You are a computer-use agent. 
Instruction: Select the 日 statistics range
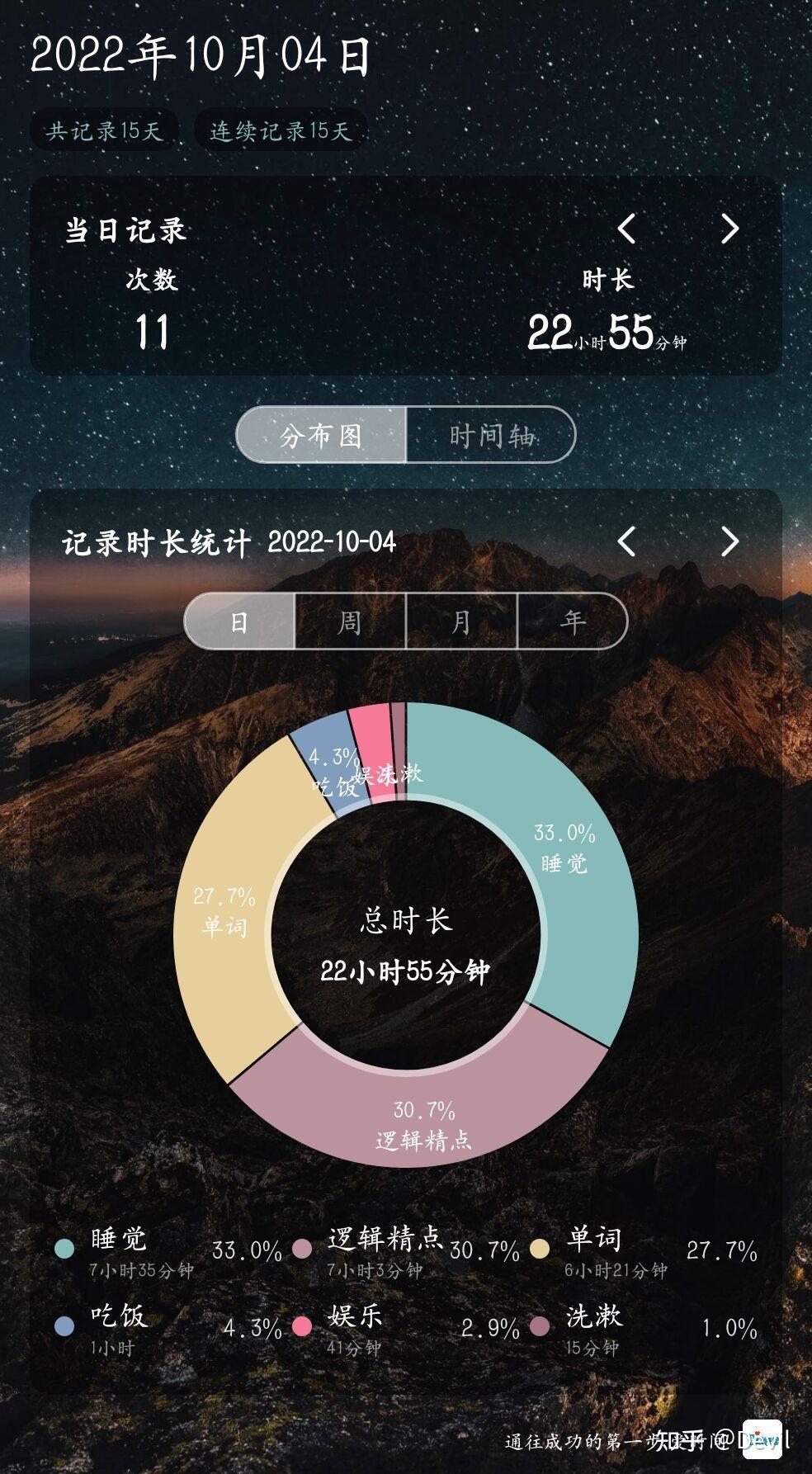pyautogui.click(x=239, y=621)
